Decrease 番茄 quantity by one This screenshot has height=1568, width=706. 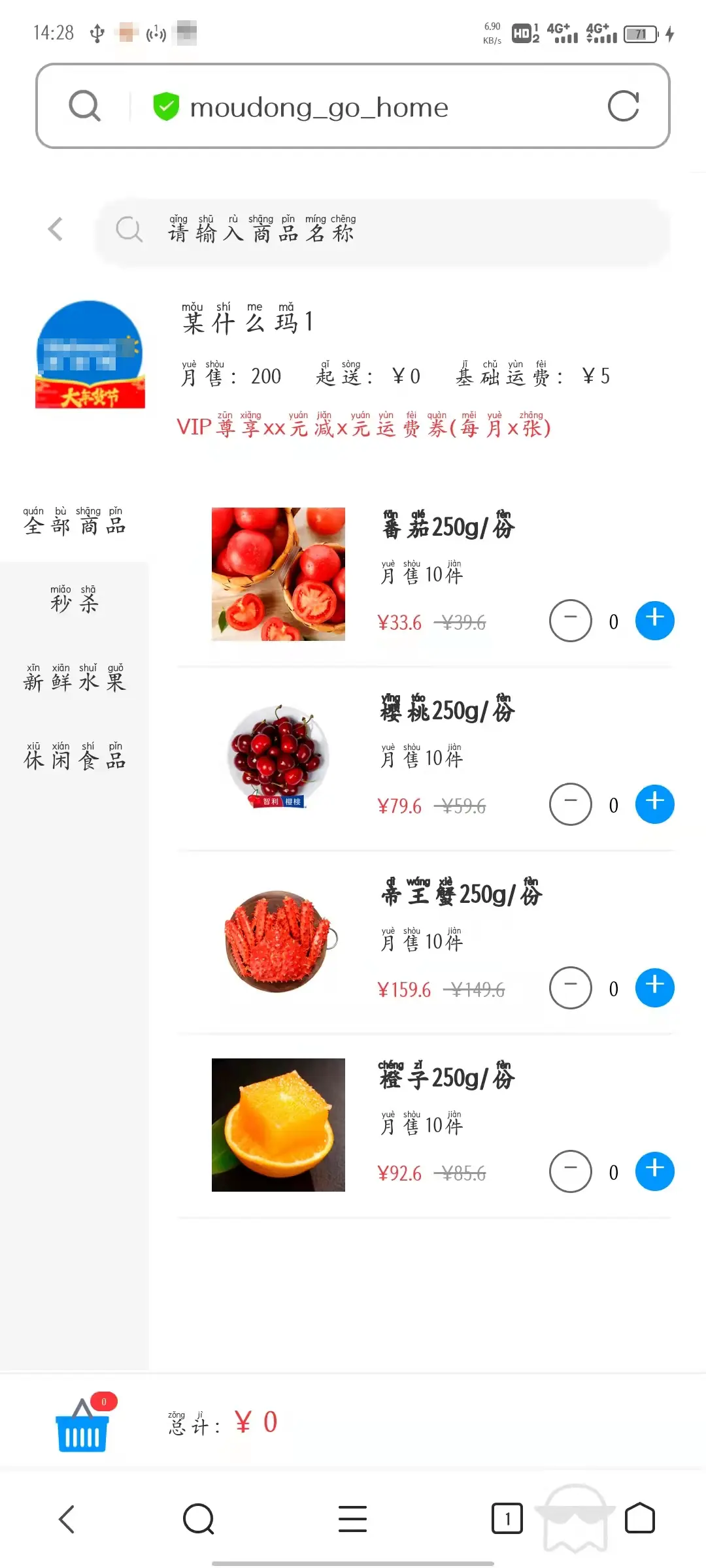pos(570,621)
